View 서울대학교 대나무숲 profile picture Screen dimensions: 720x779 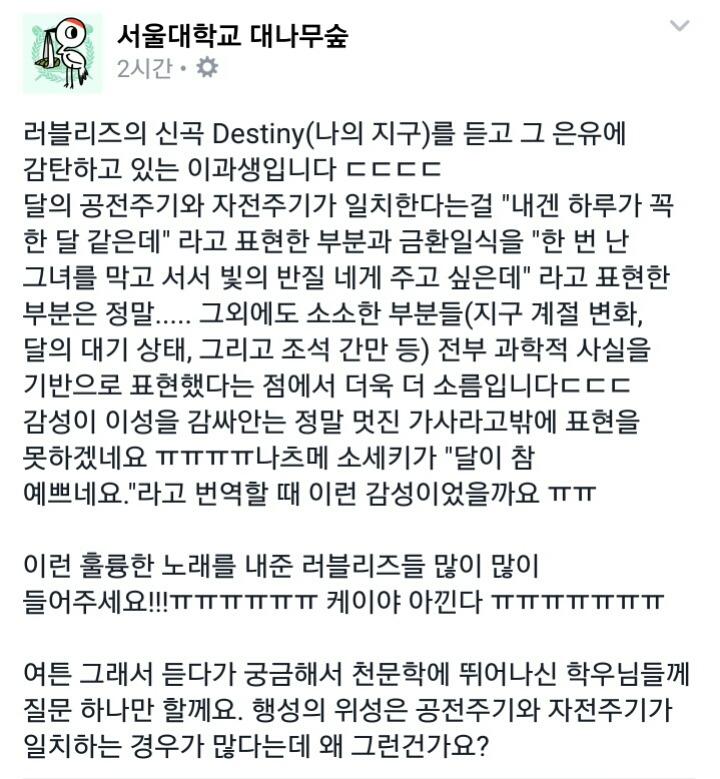tap(62, 53)
